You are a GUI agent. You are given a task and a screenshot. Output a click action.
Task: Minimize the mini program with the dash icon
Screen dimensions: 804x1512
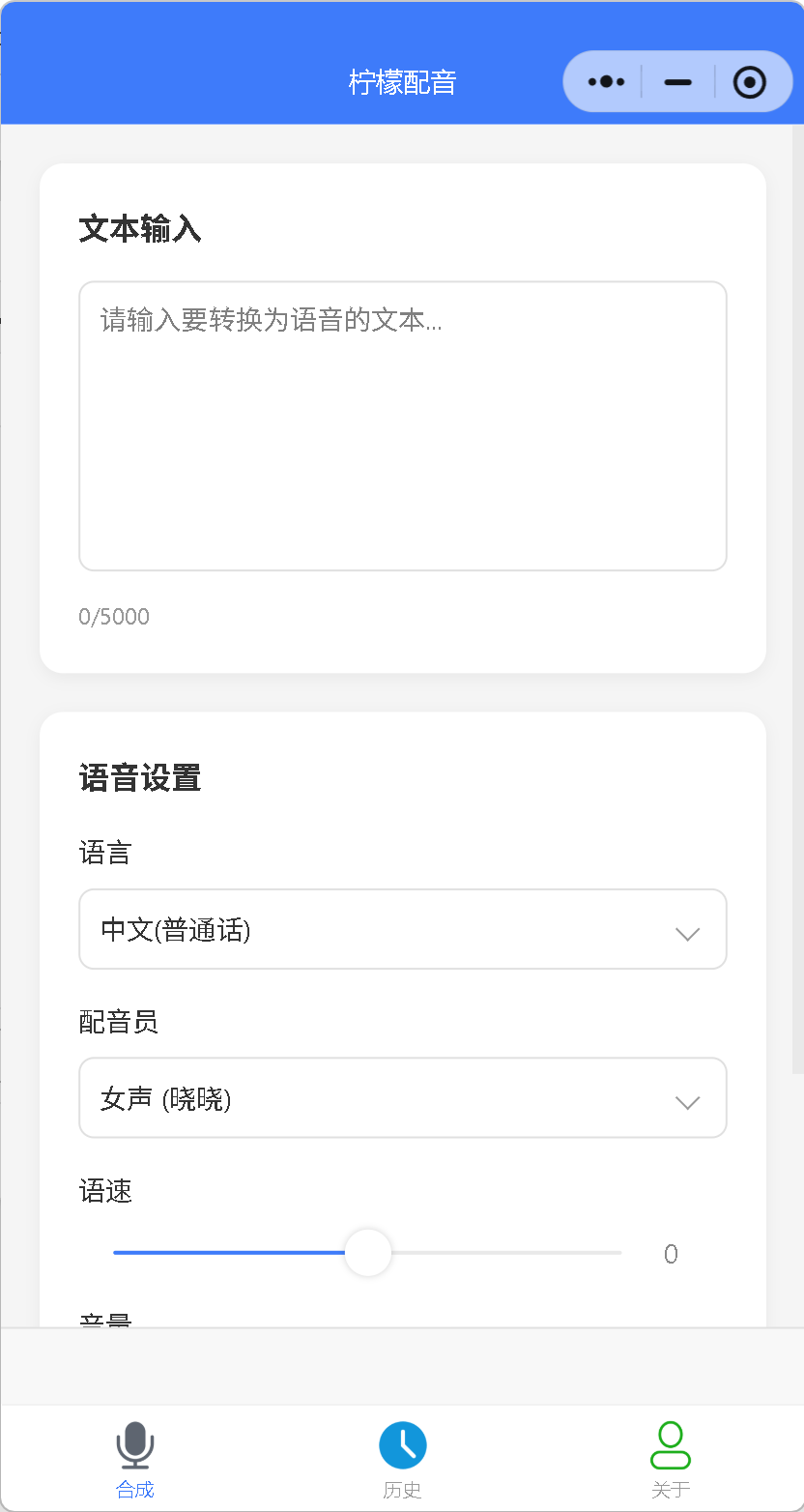678,82
